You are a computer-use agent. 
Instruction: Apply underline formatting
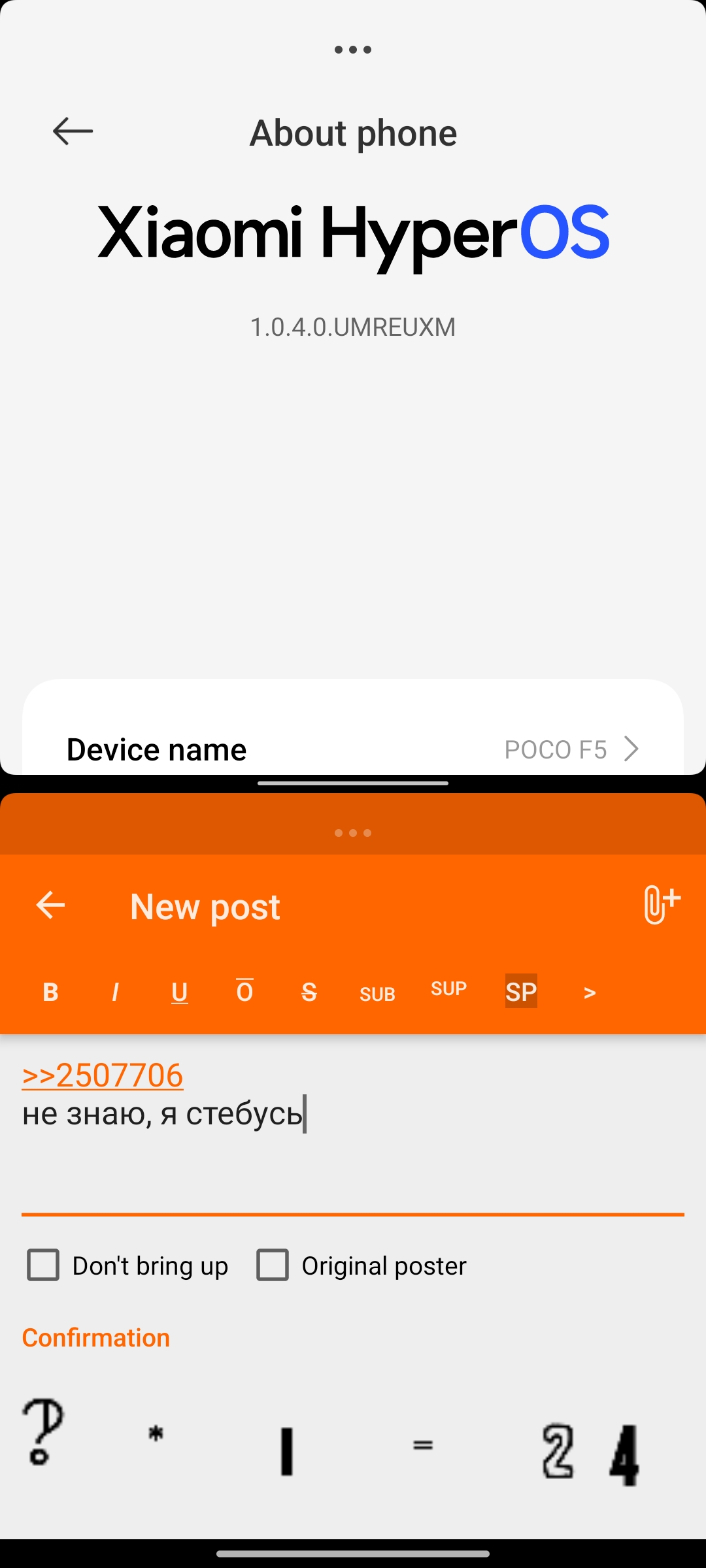tap(180, 992)
